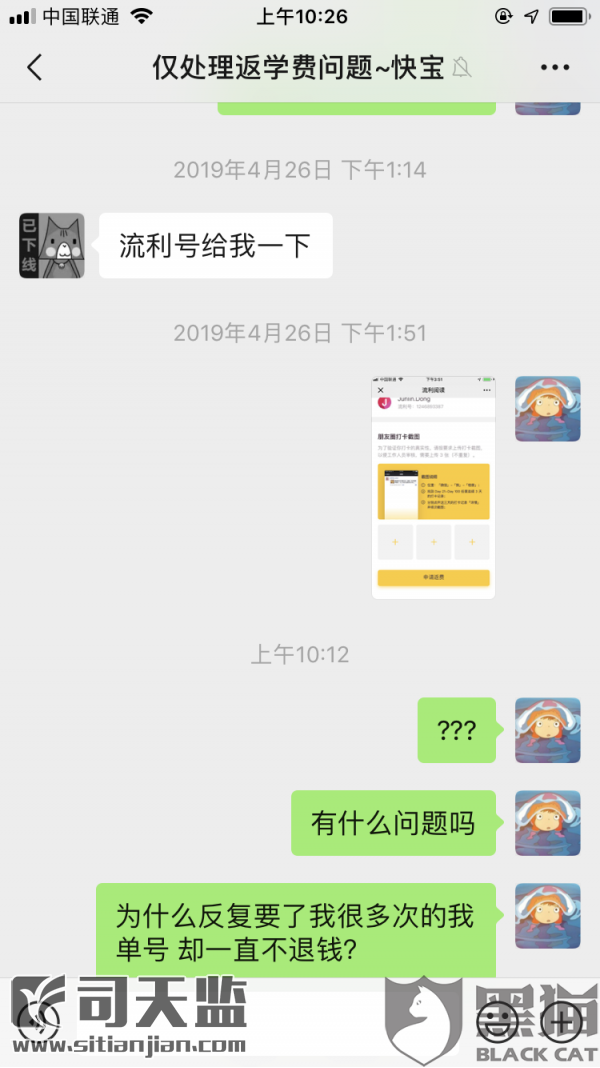Tap my avatar next to the ??? message
The image size is (600, 1068).
pyautogui.click(x=547, y=730)
